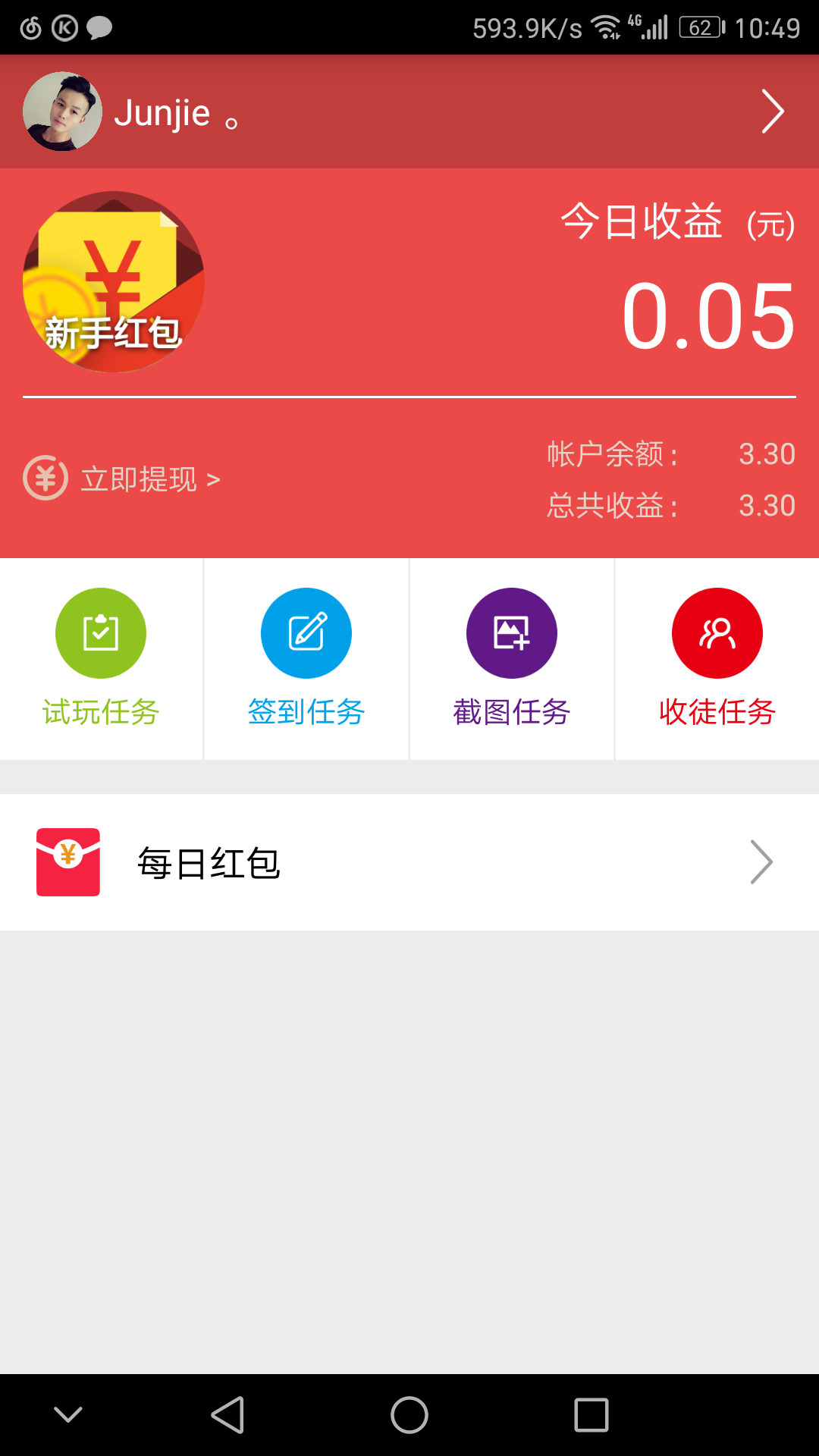Open the 试玩任务 clipboard icon
The height and width of the screenshot is (1456, 819).
coord(101,632)
